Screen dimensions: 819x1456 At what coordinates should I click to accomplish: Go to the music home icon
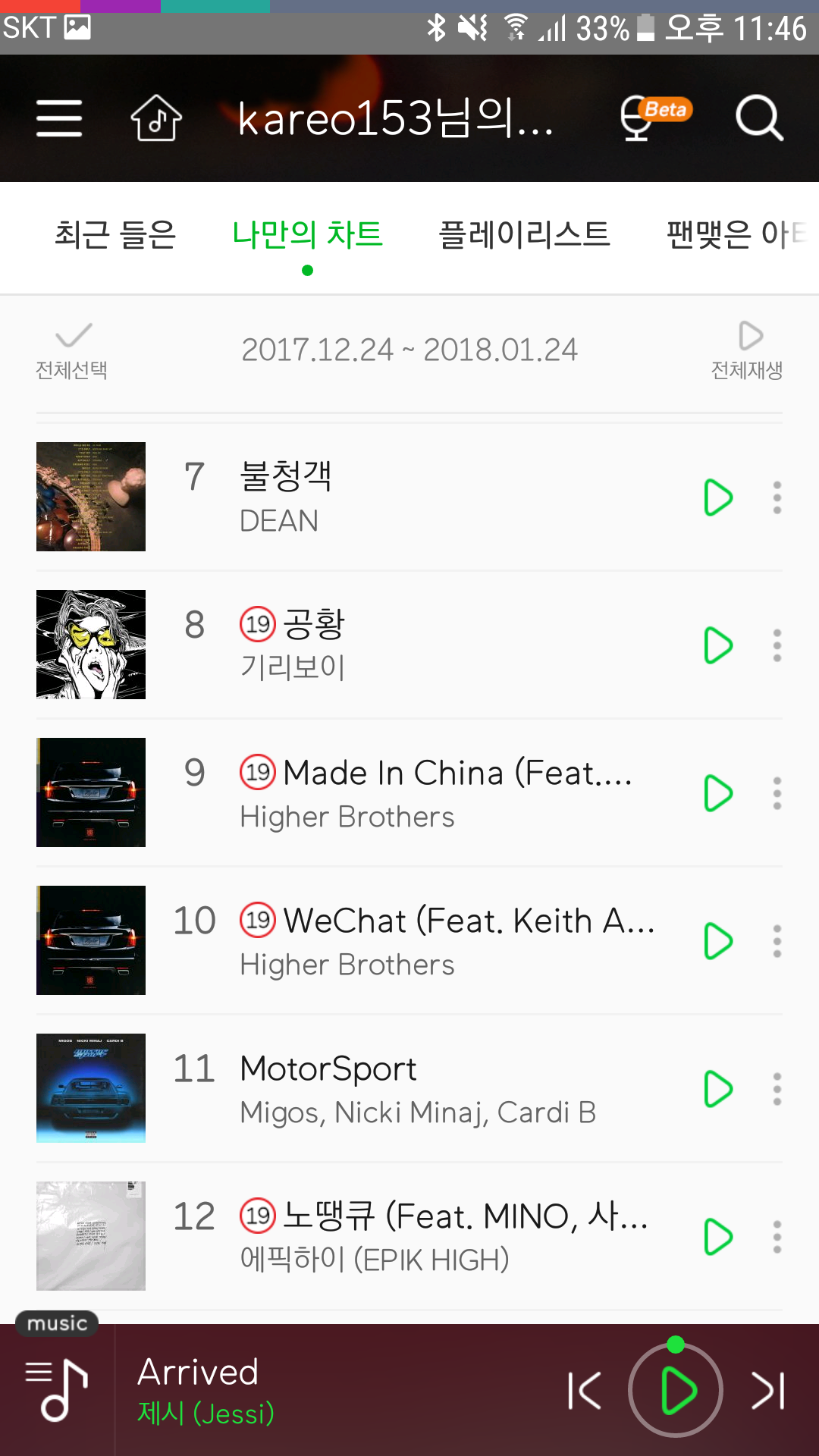click(x=156, y=118)
